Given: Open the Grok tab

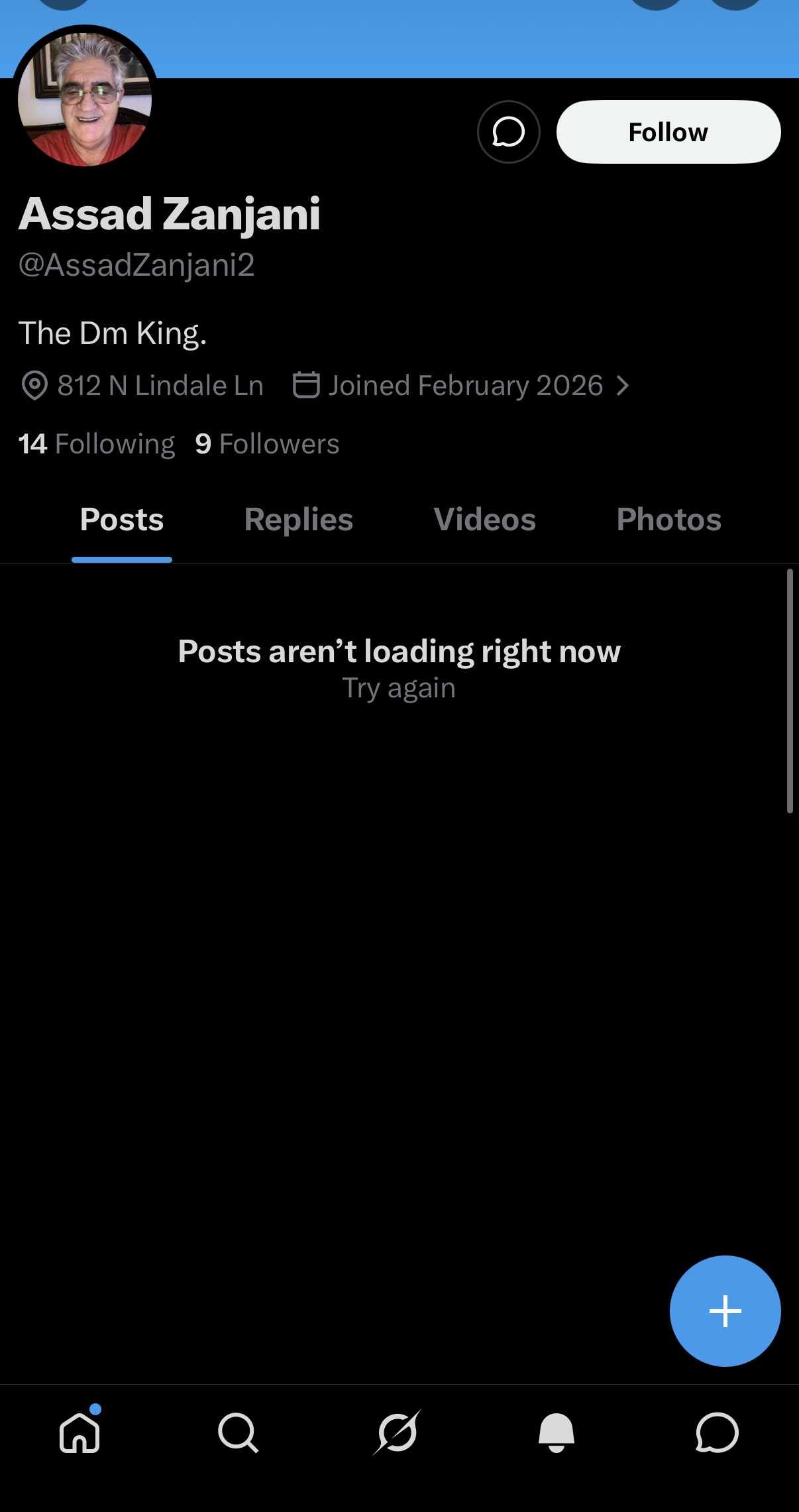Looking at the screenshot, I should [x=397, y=1432].
